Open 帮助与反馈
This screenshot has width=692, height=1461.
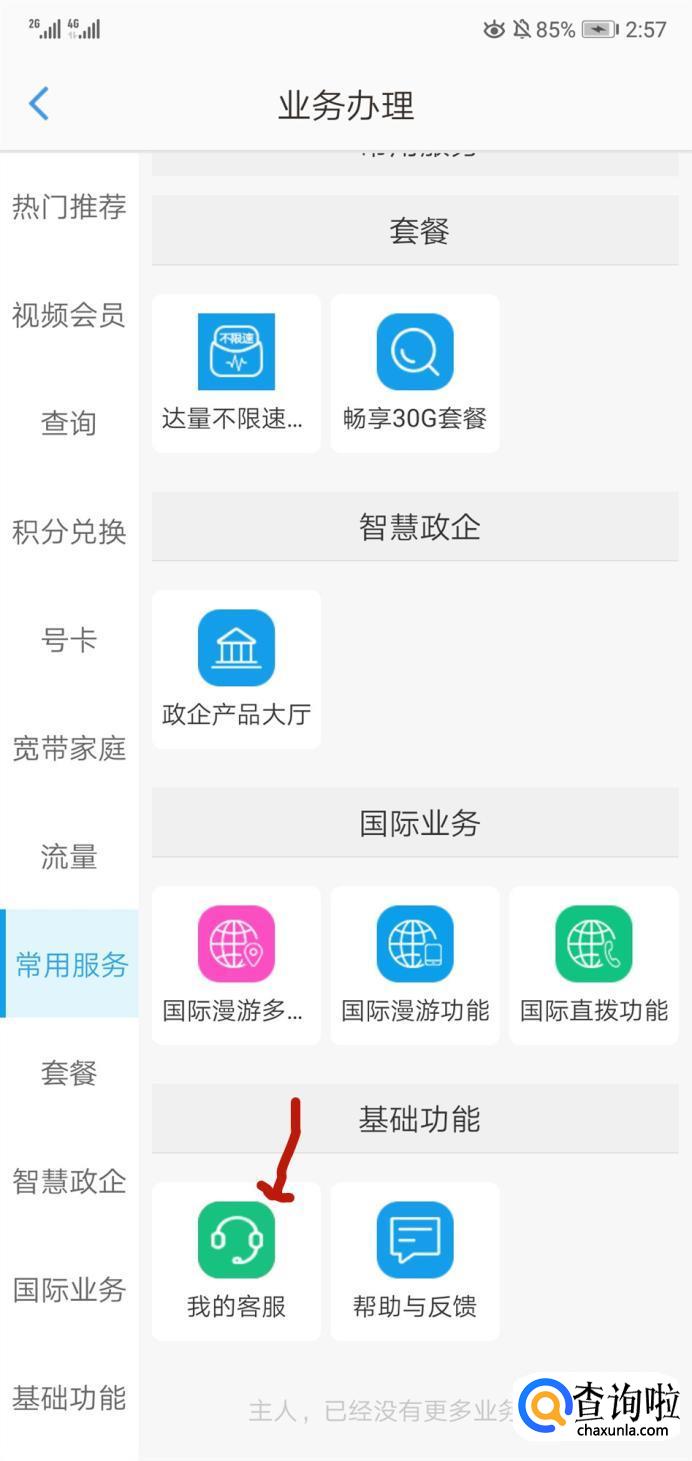pyautogui.click(x=415, y=1260)
